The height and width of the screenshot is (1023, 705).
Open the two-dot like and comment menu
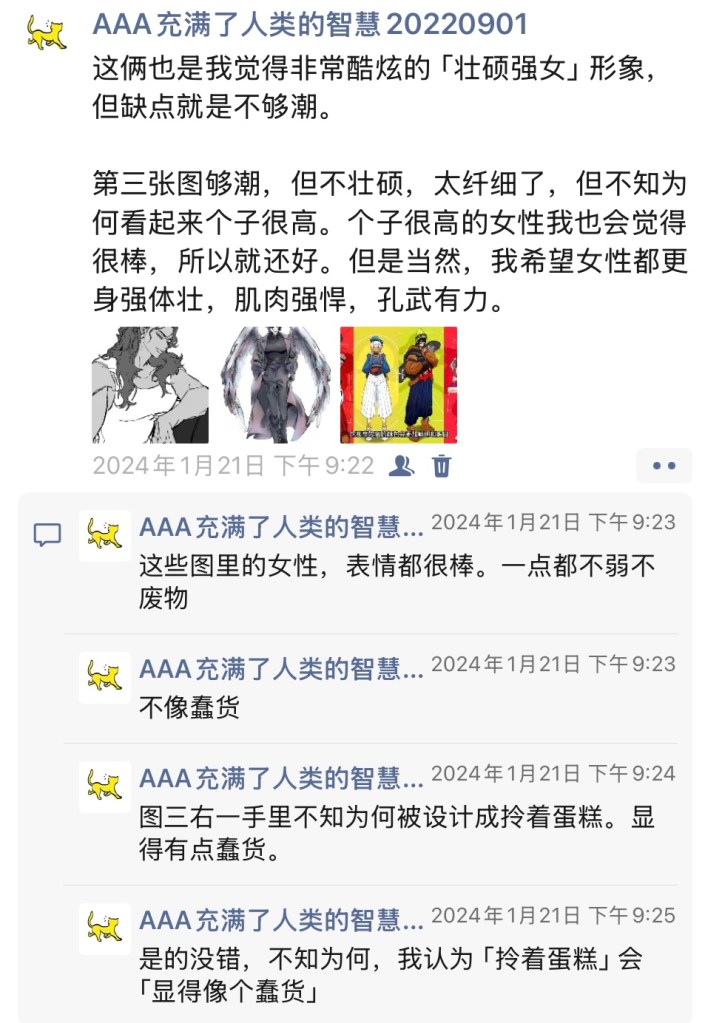(664, 466)
